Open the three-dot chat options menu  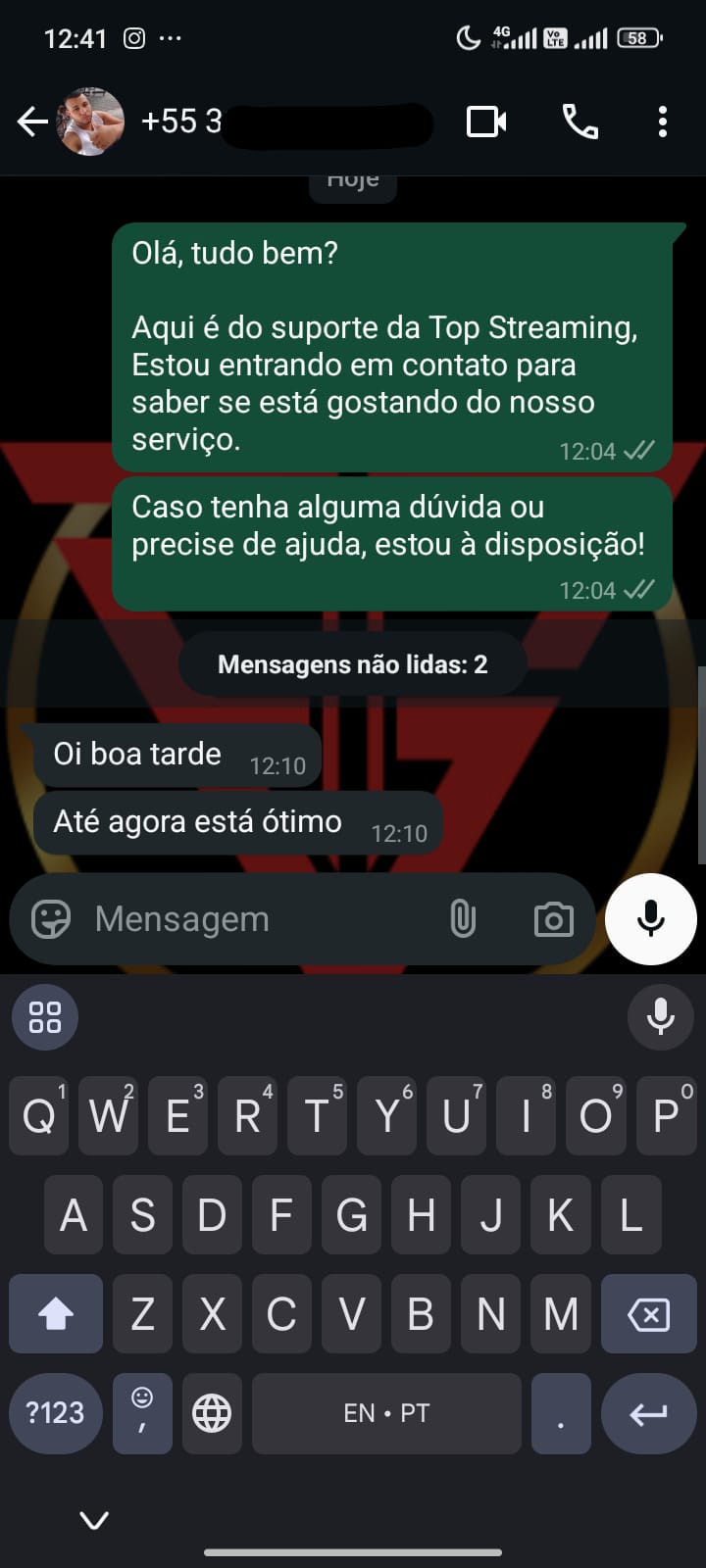click(663, 122)
